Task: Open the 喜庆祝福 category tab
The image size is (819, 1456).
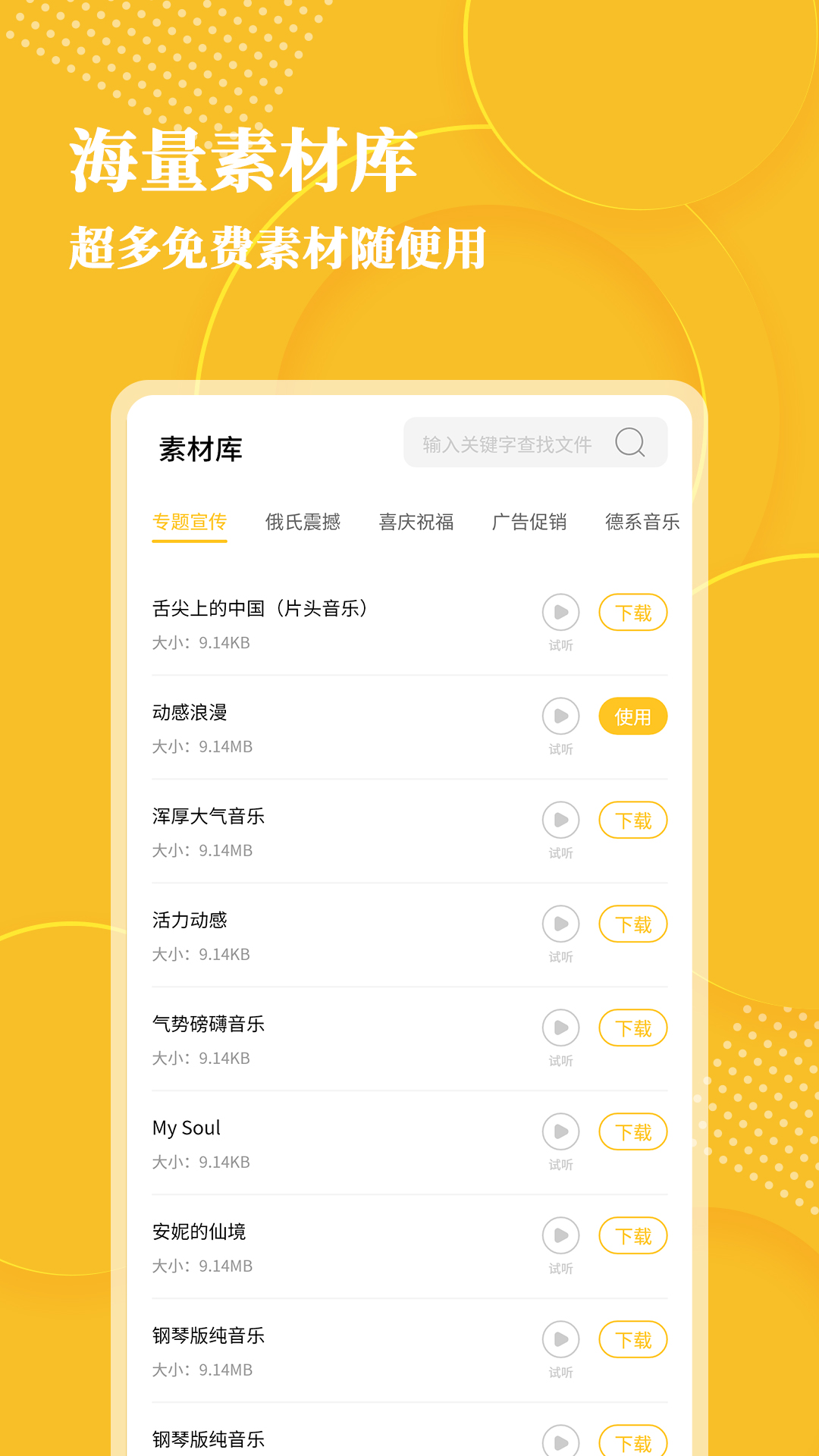Action: pyautogui.click(x=416, y=522)
